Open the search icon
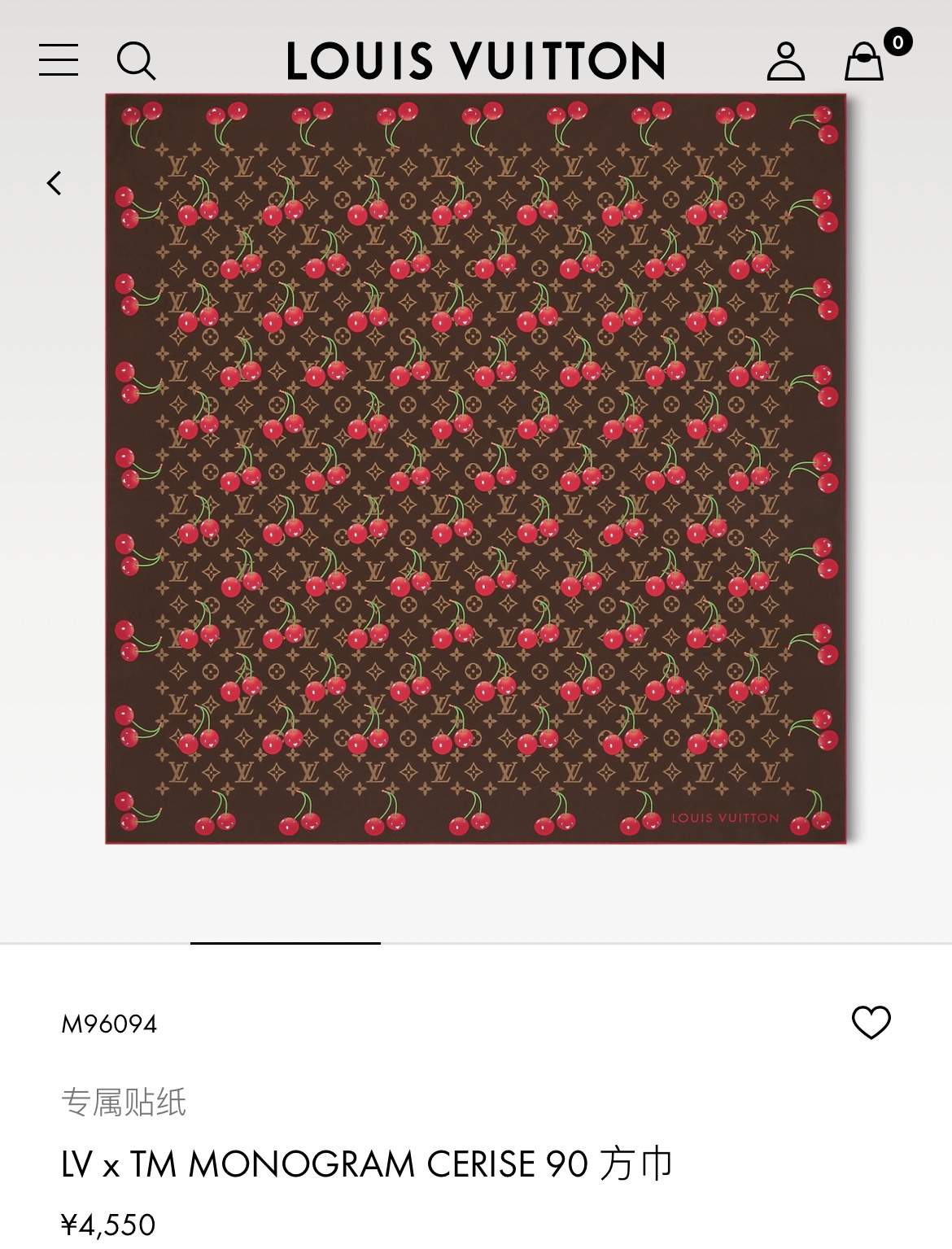Image resolution: width=952 pixels, height=1249 pixels. [x=136, y=61]
